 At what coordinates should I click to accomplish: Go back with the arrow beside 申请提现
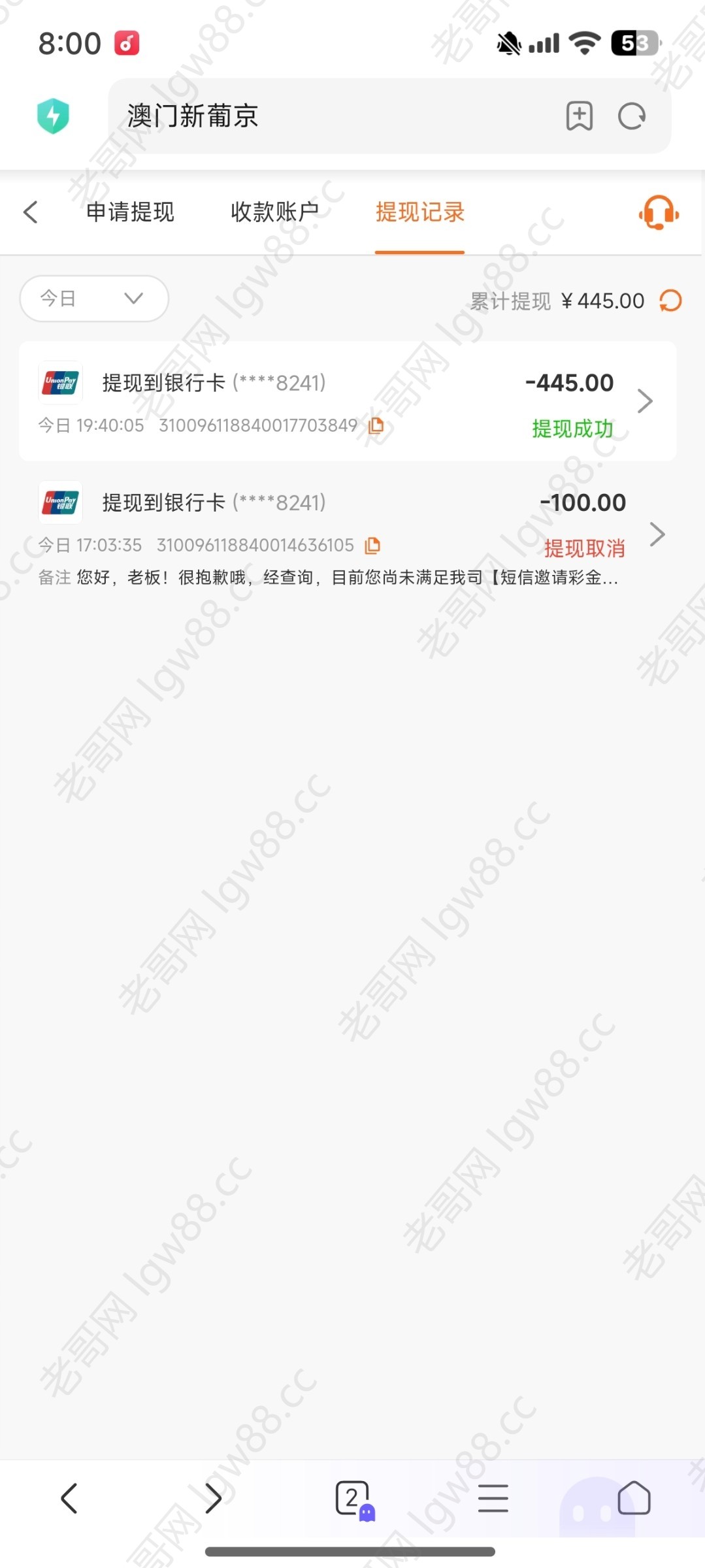point(31,212)
